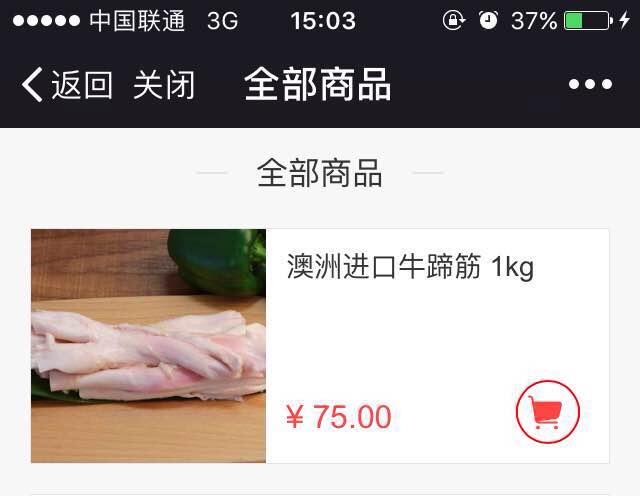This screenshot has height=496, width=640.
Task: Go back using the 返回 arrow
Action: [x=64, y=85]
